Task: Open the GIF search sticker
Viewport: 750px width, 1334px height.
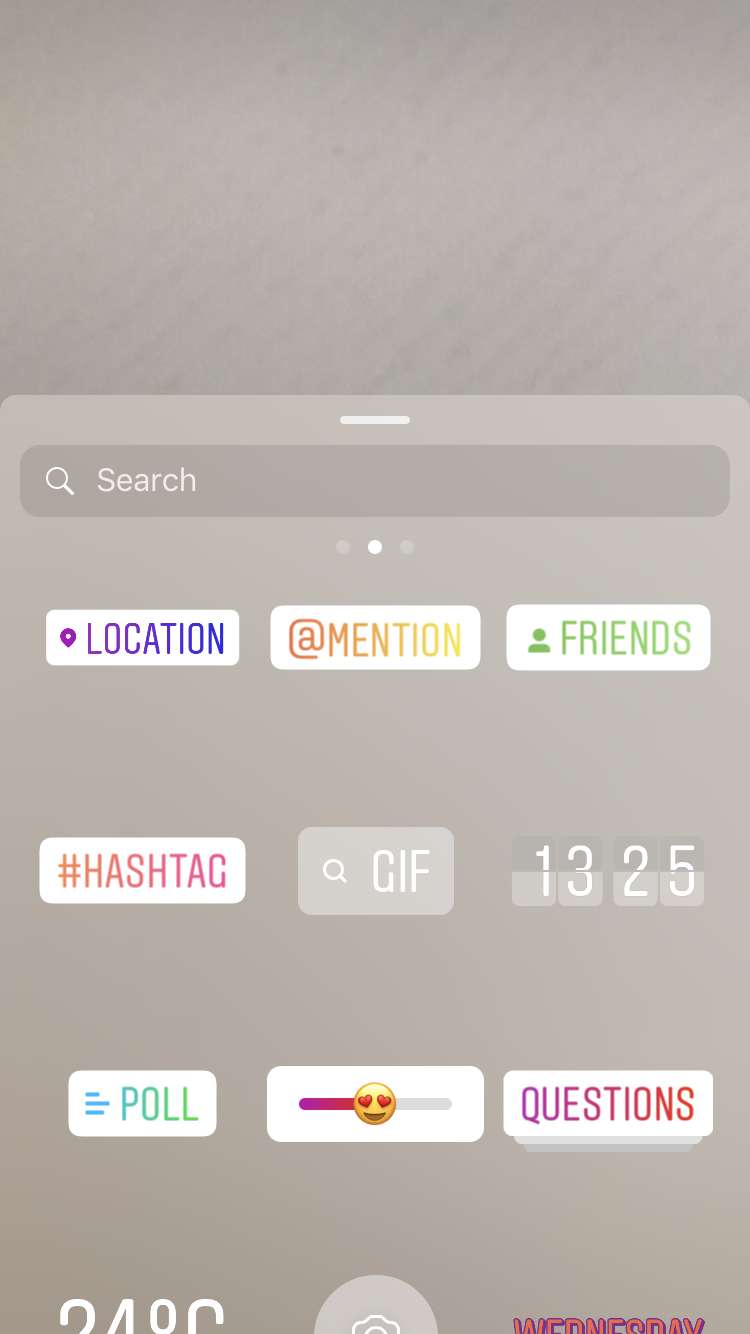Action: point(376,871)
